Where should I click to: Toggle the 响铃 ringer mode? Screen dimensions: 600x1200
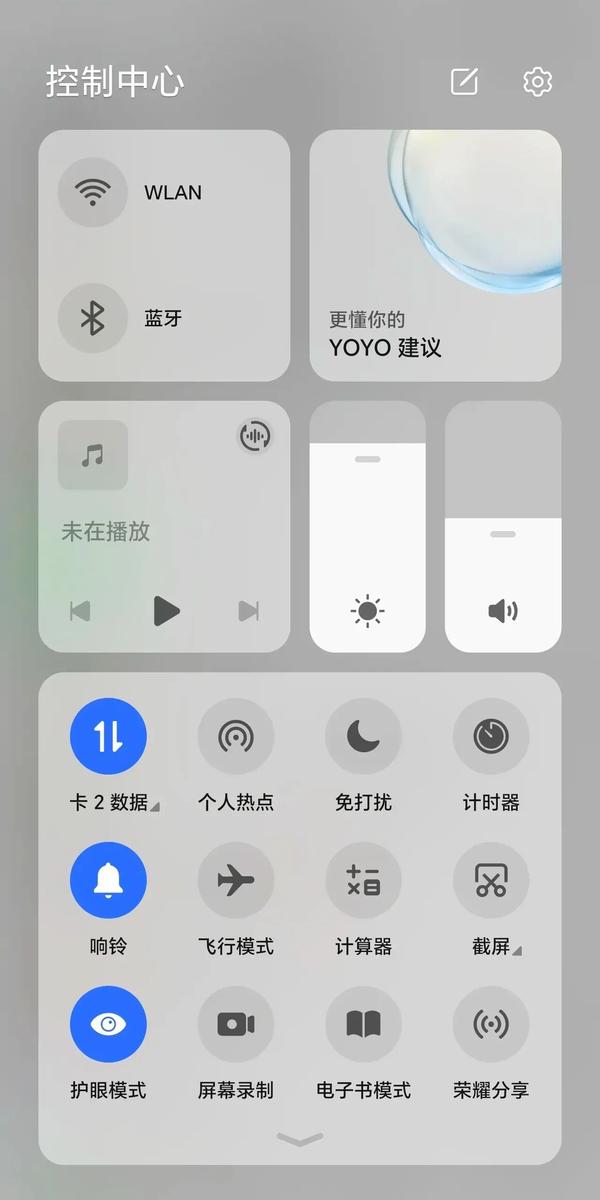point(108,881)
